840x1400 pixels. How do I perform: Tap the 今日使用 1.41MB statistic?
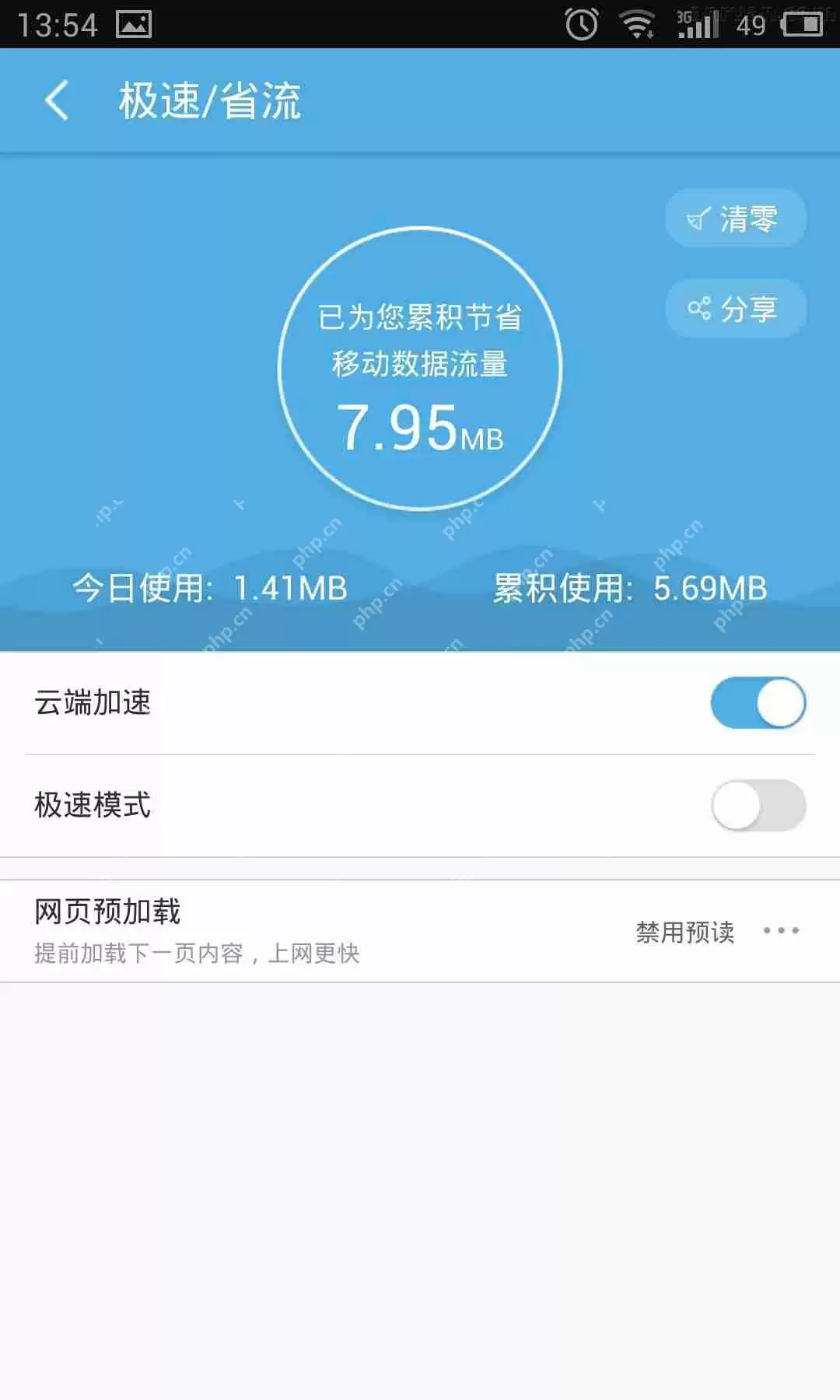210,589
